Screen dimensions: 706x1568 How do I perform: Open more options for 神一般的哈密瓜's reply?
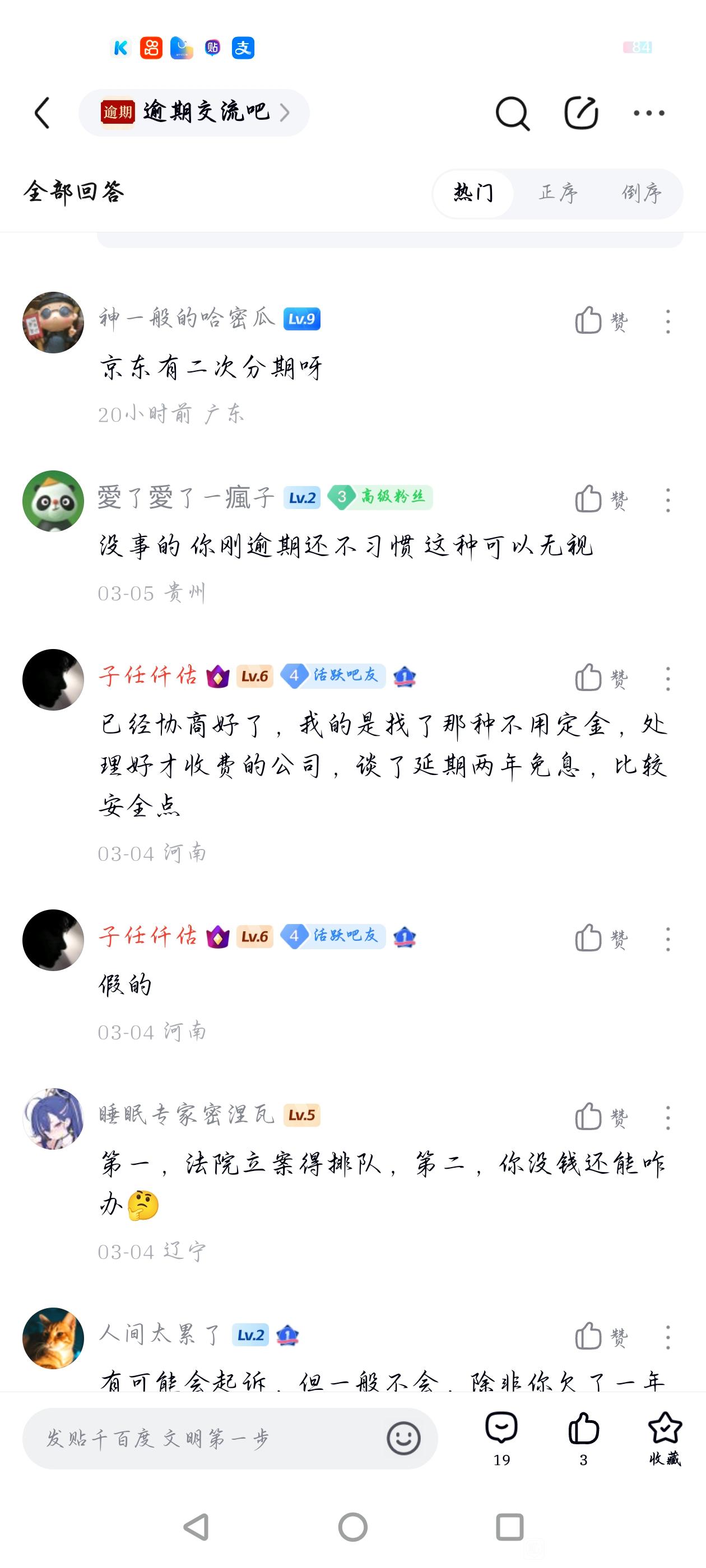click(x=668, y=321)
